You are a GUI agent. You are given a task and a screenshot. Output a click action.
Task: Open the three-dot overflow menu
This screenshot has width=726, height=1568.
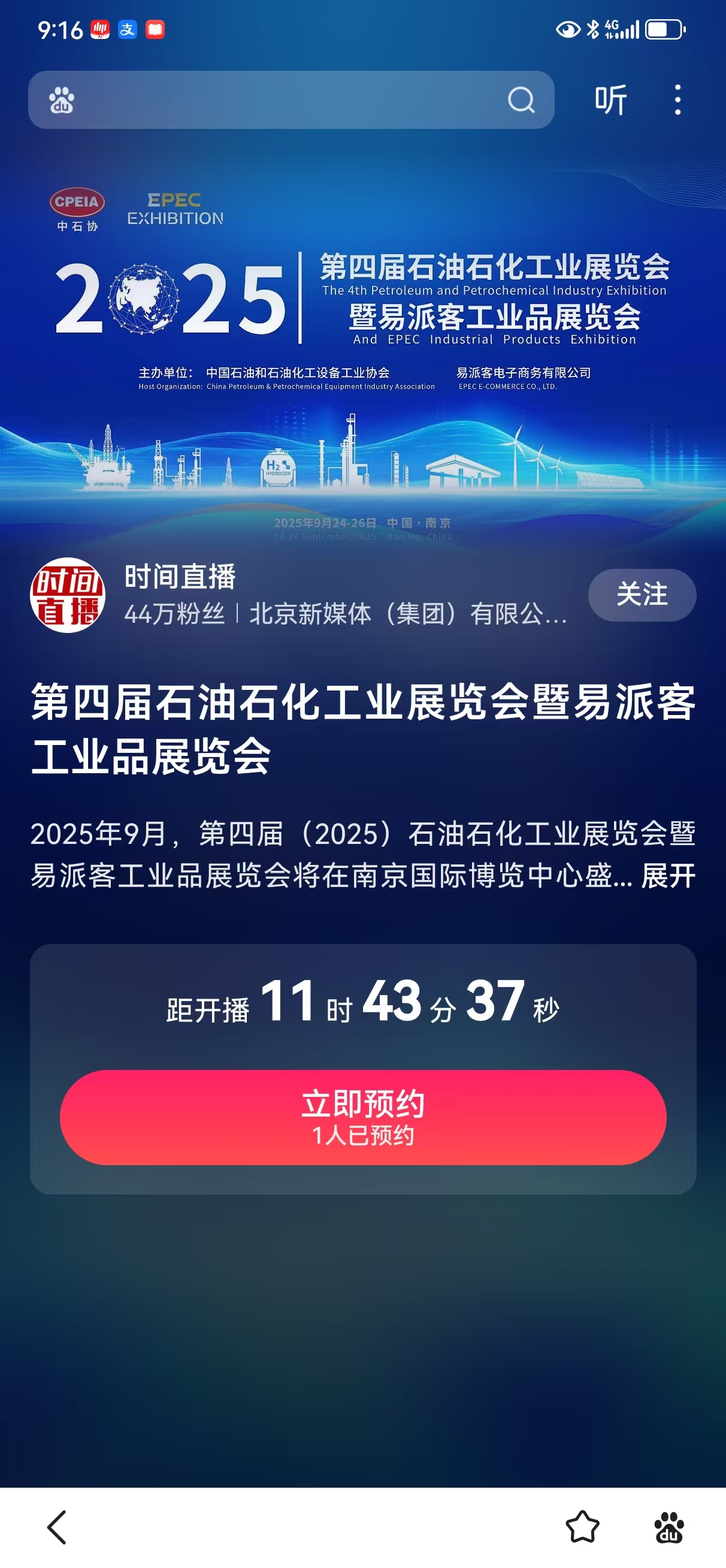(x=677, y=100)
